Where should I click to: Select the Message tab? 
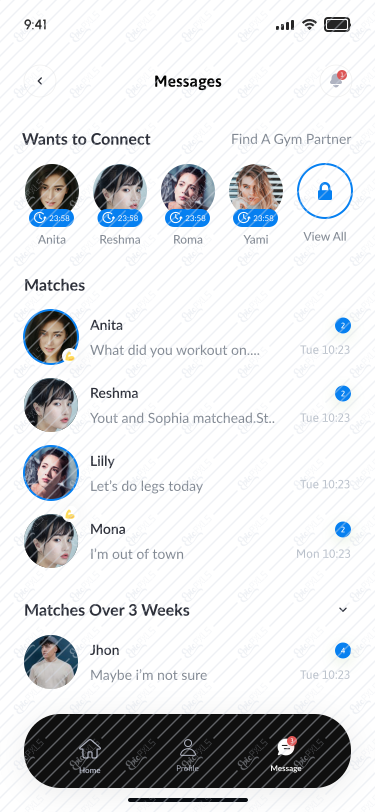(x=286, y=756)
